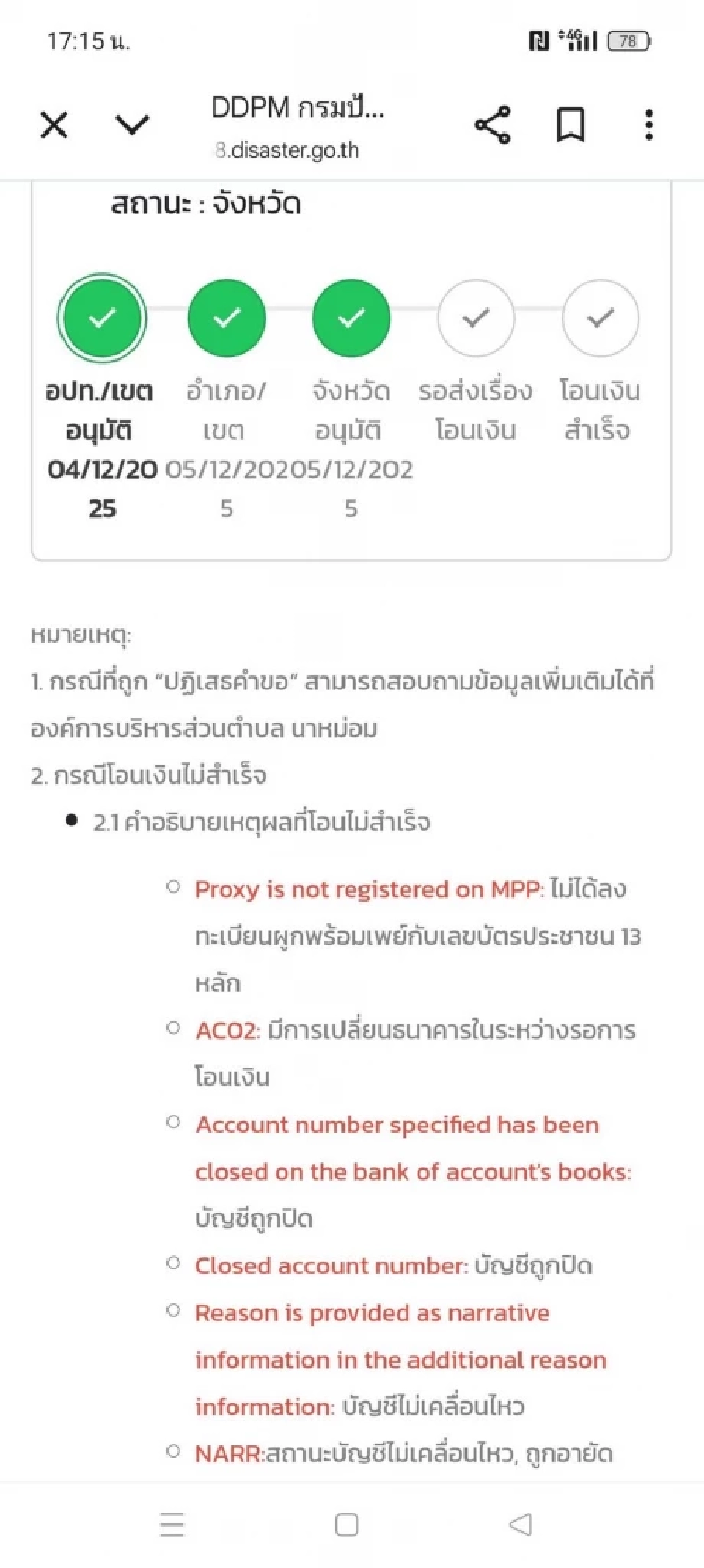Tap the gray โอนเงินสำเร็จ checkmark circle

point(600,317)
